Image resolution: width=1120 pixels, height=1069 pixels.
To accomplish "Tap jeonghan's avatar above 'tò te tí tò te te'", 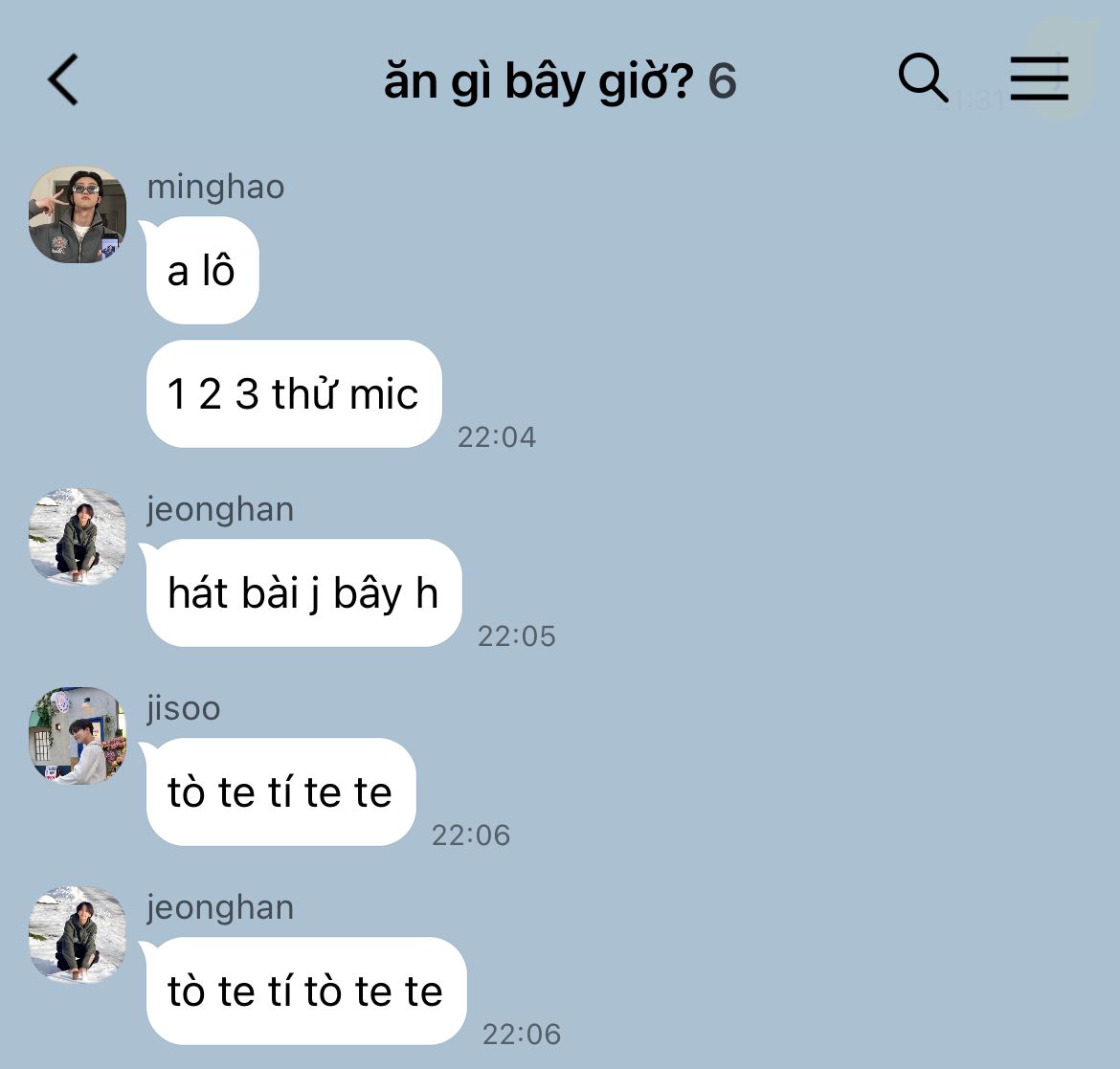I will click(78, 935).
